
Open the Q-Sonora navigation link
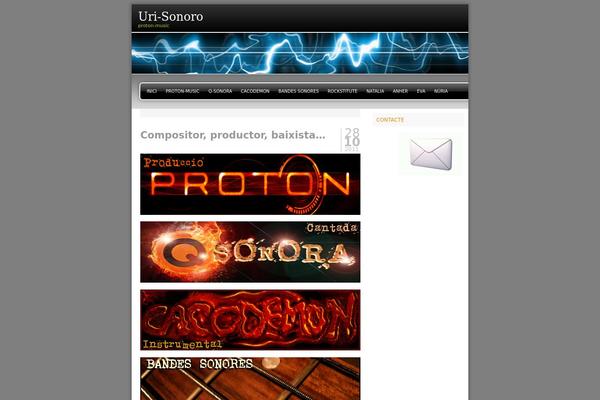[220, 91]
